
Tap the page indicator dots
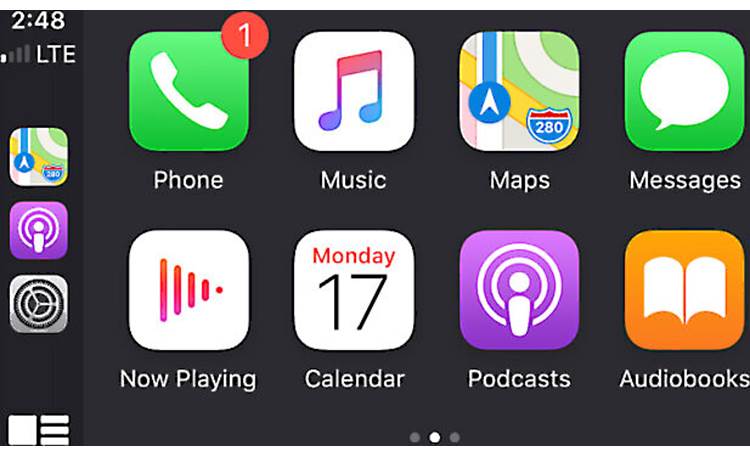pos(434,437)
